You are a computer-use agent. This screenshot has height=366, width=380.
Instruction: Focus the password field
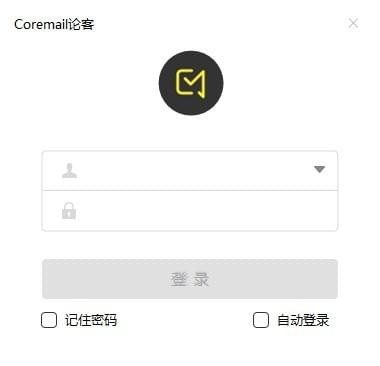pyautogui.click(x=190, y=211)
